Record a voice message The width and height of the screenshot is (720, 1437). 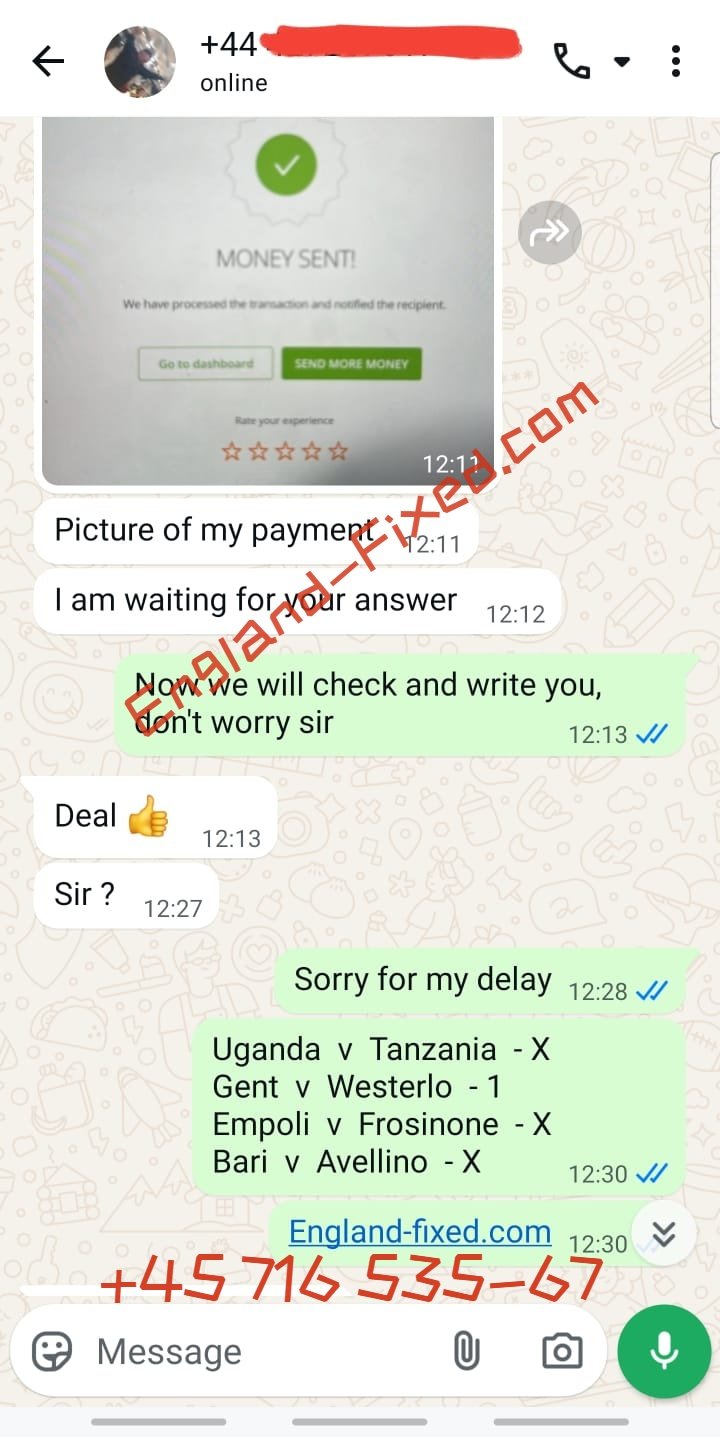663,1352
